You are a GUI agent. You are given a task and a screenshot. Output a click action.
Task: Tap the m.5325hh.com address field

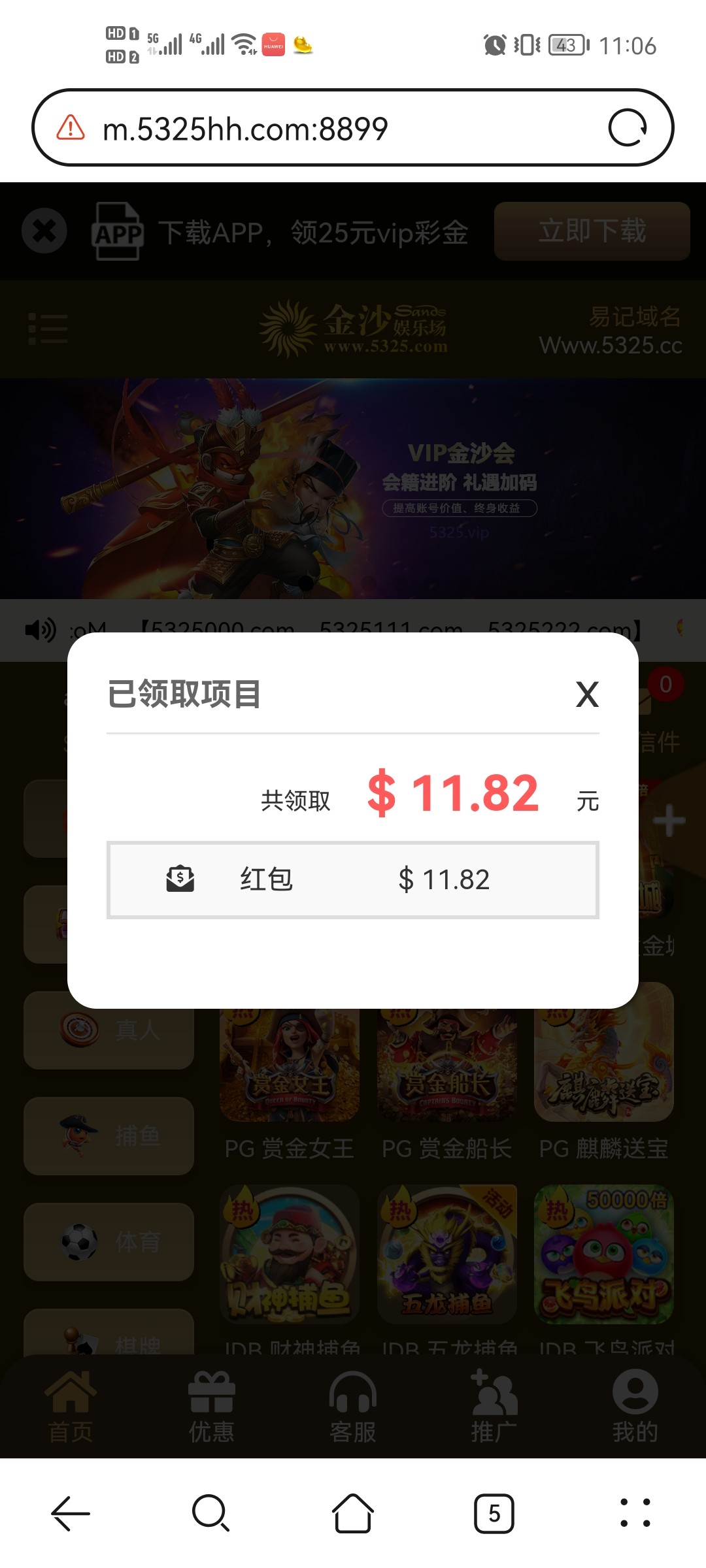coord(327,129)
